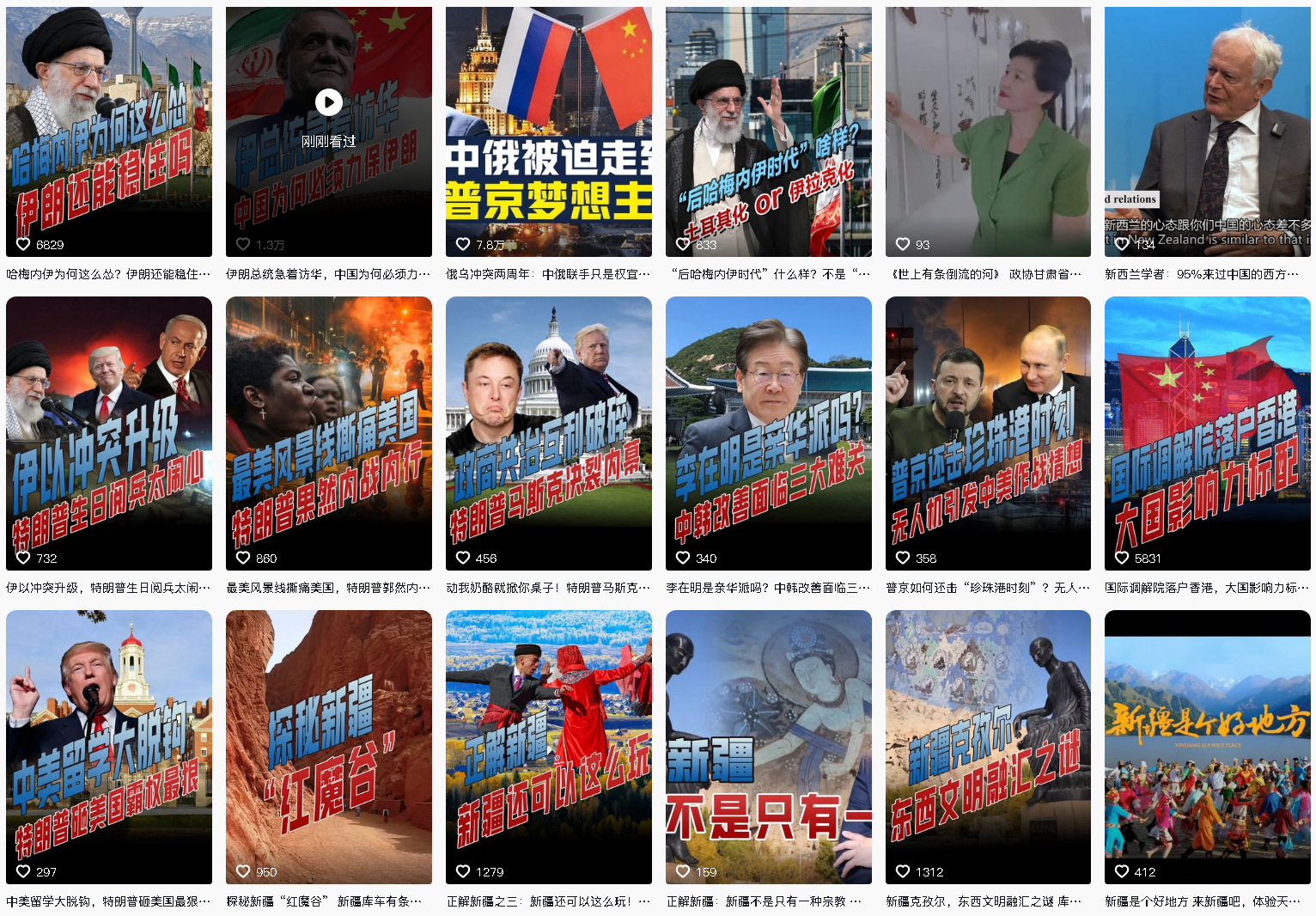Open the video '最美风景线撕痛美国'
1316x916 pixels.
pyautogui.click(x=328, y=433)
